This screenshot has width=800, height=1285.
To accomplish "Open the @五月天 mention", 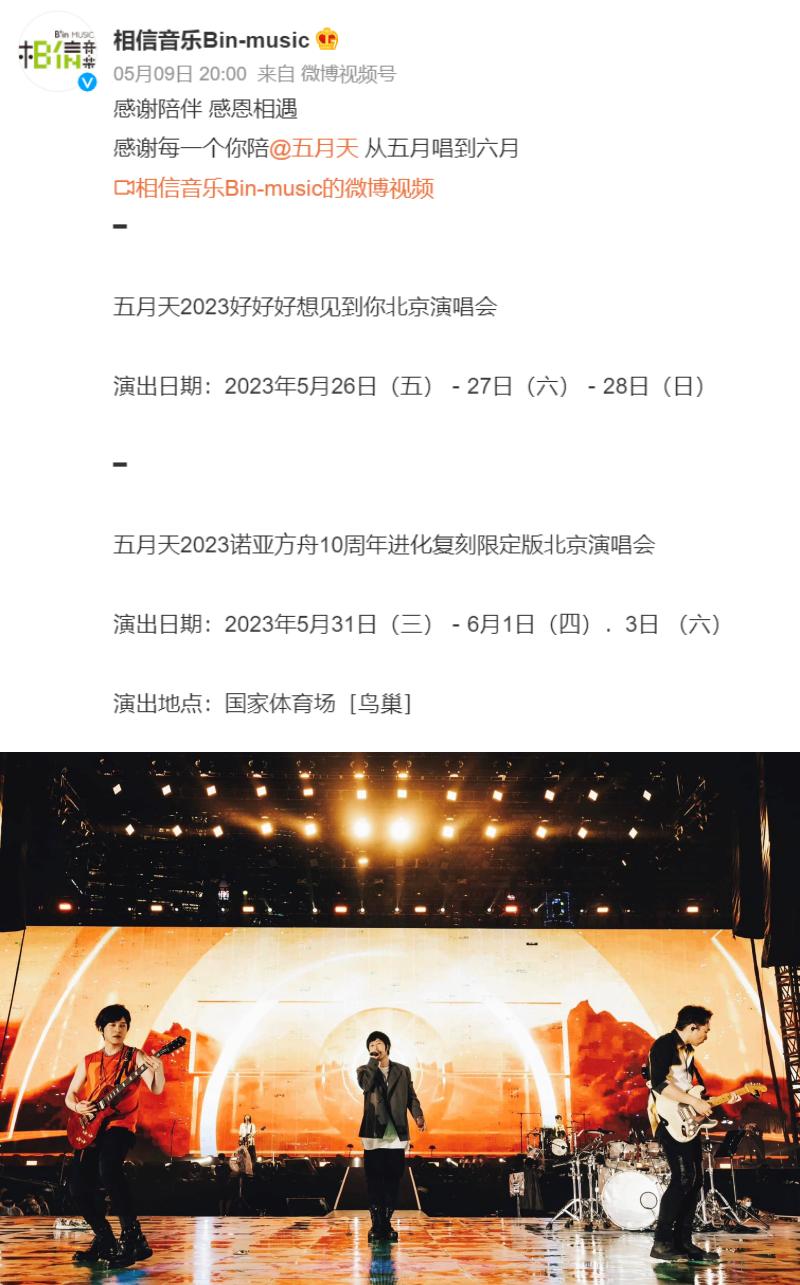I will 314,149.
